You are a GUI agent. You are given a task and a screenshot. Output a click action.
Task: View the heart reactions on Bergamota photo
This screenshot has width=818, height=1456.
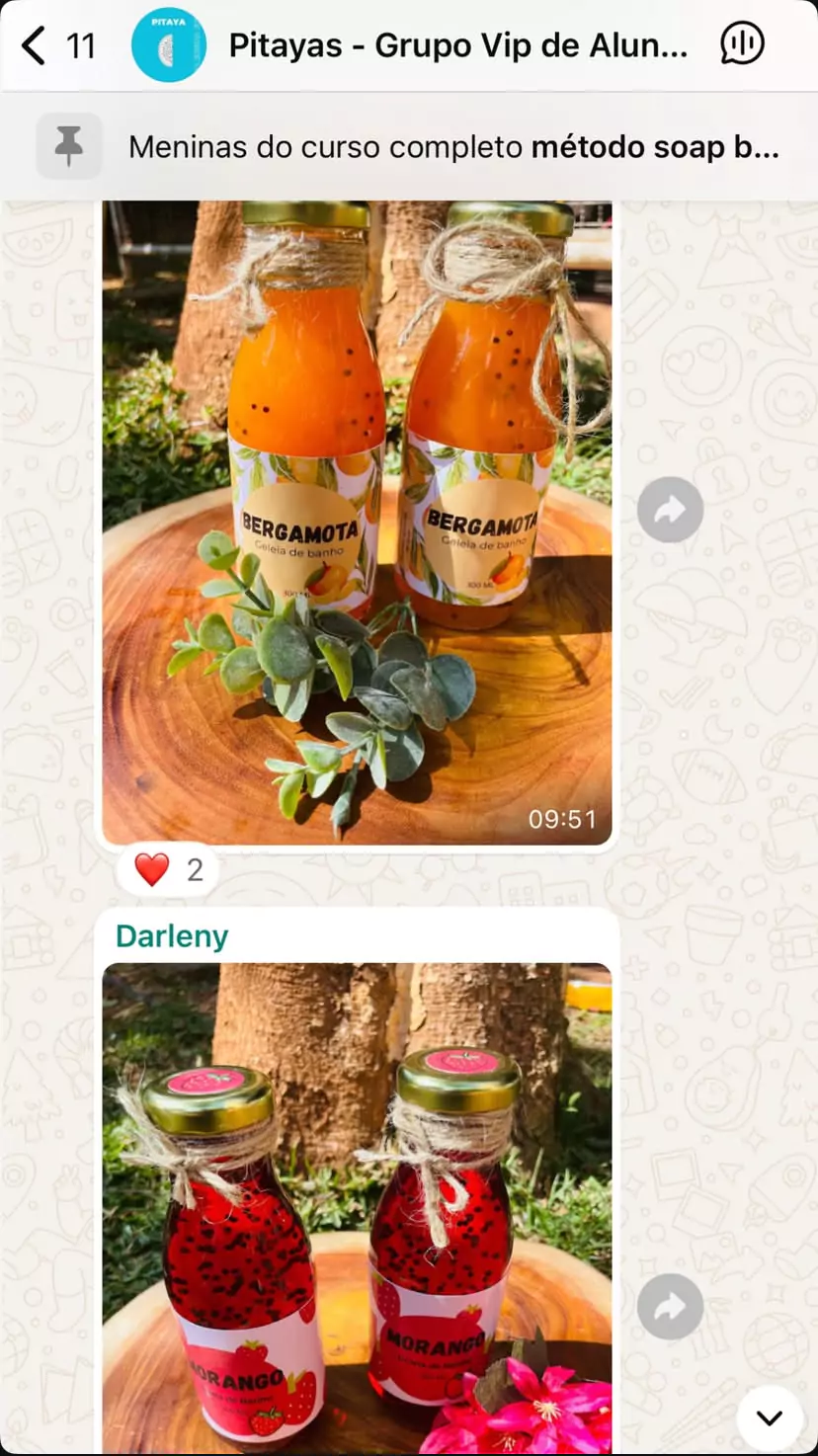(x=169, y=869)
